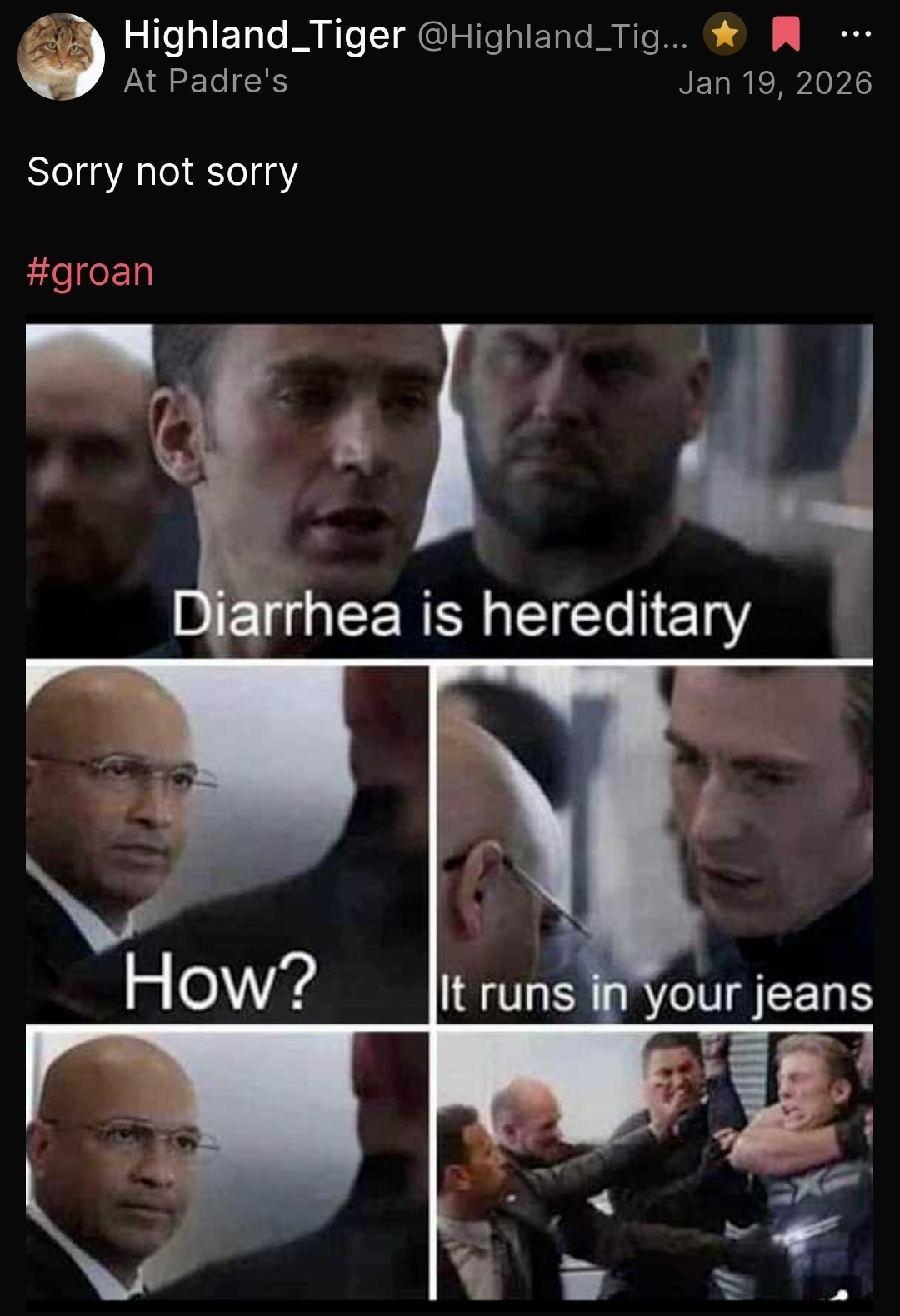Image resolution: width=900 pixels, height=1316 pixels.
Task: Open the Highland_Tiger username link
Action: click(264, 35)
